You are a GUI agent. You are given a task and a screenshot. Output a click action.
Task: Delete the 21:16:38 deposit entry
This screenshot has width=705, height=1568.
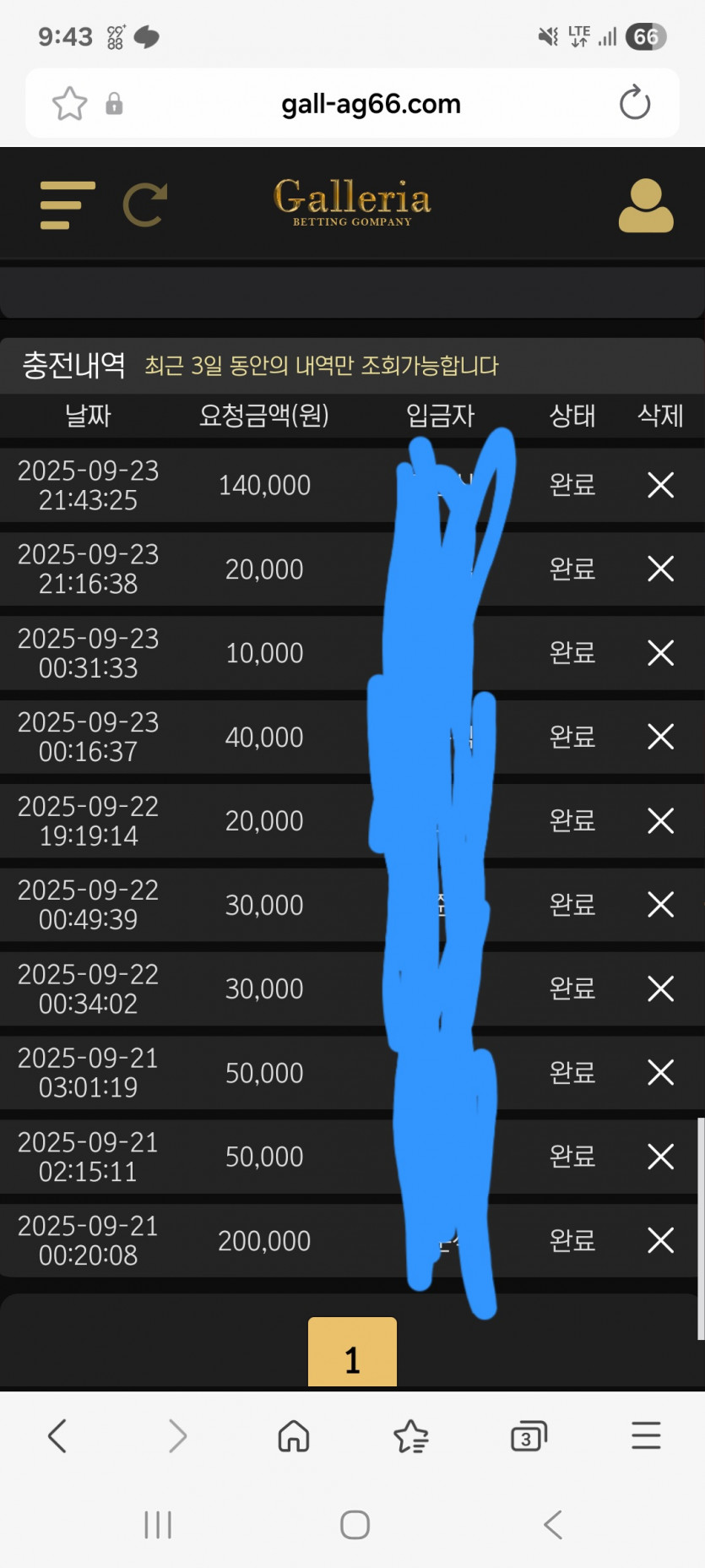pyautogui.click(x=660, y=569)
